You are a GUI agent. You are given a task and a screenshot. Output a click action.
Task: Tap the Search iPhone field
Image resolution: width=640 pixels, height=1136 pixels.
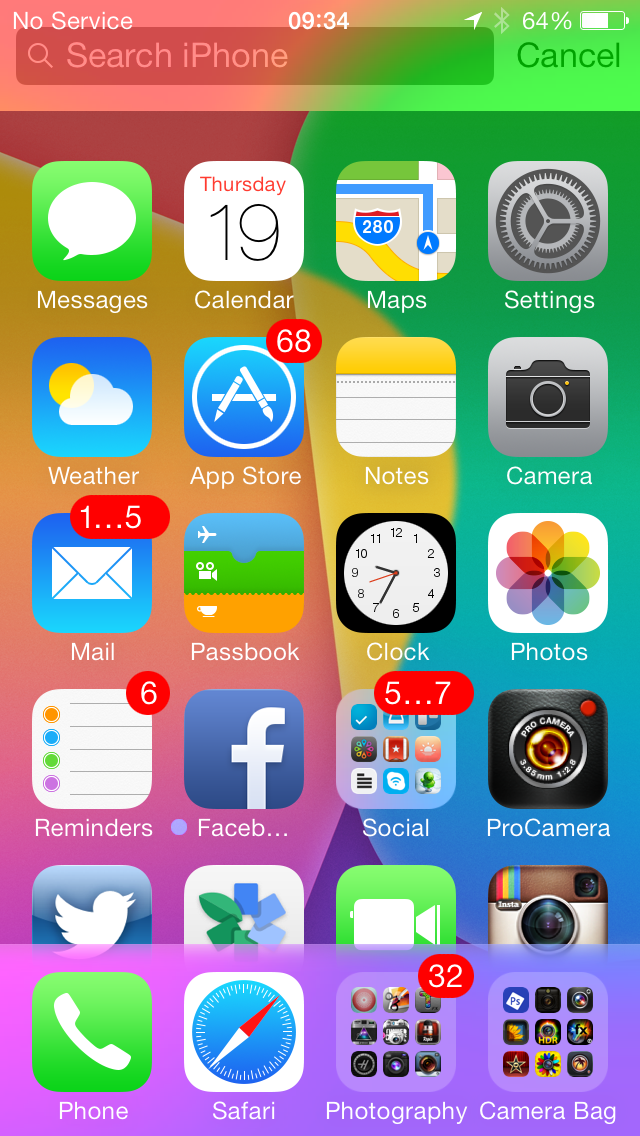[254, 56]
